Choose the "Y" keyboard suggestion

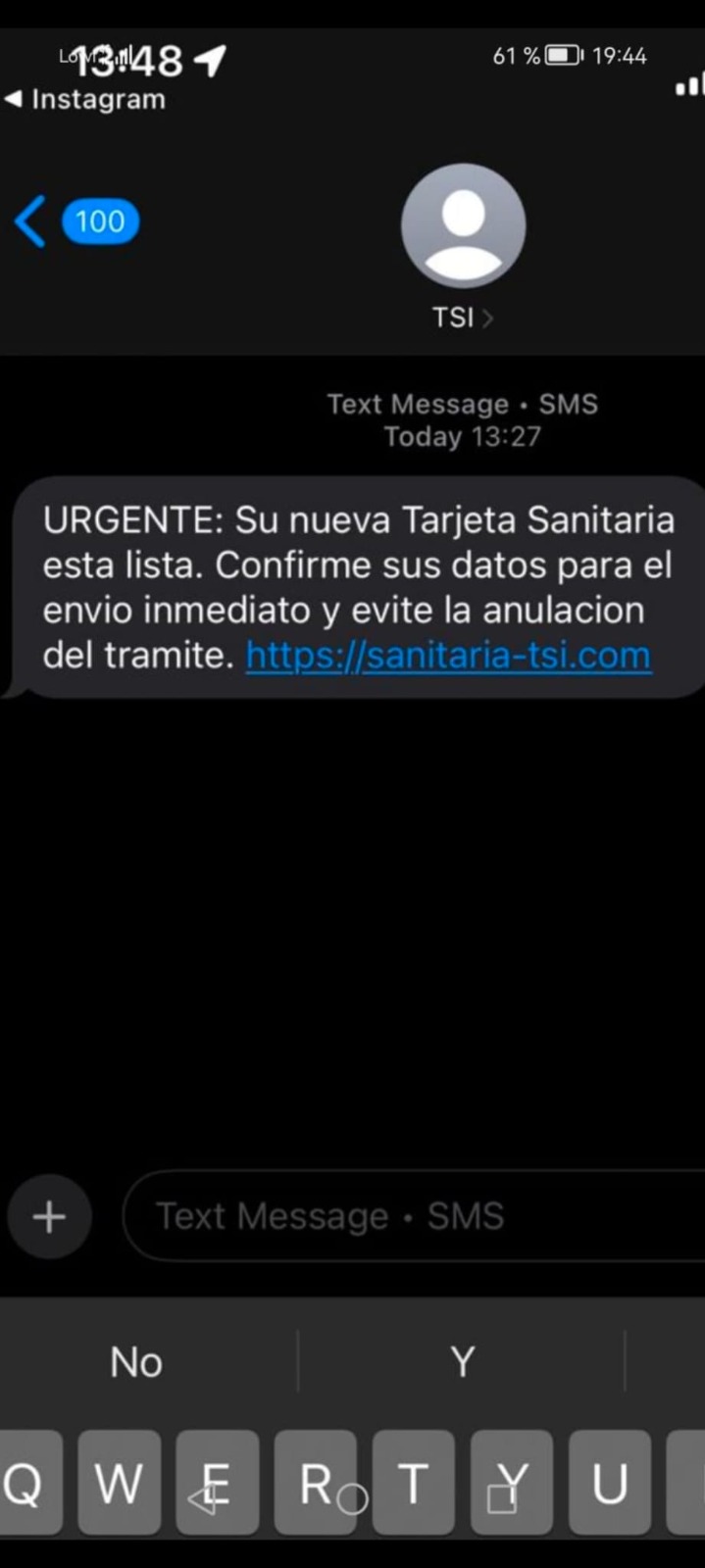tap(462, 1361)
